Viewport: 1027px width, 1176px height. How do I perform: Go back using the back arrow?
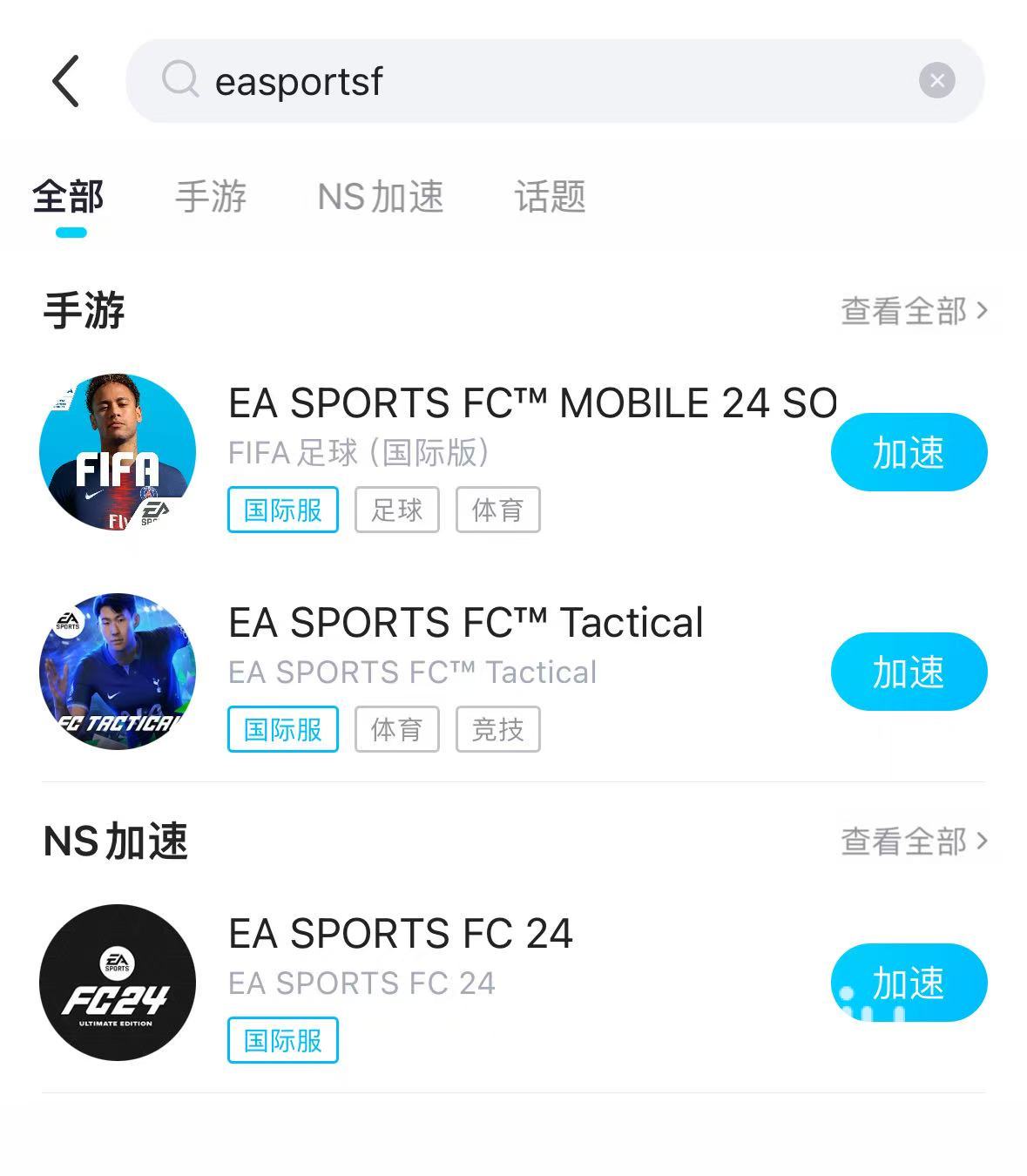tap(66, 81)
